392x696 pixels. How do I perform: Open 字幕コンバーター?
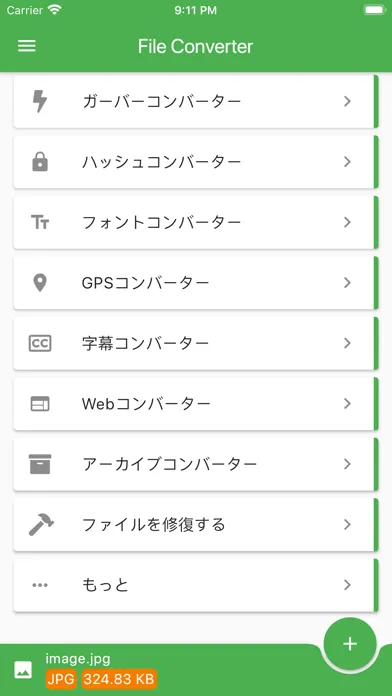coord(196,343)
